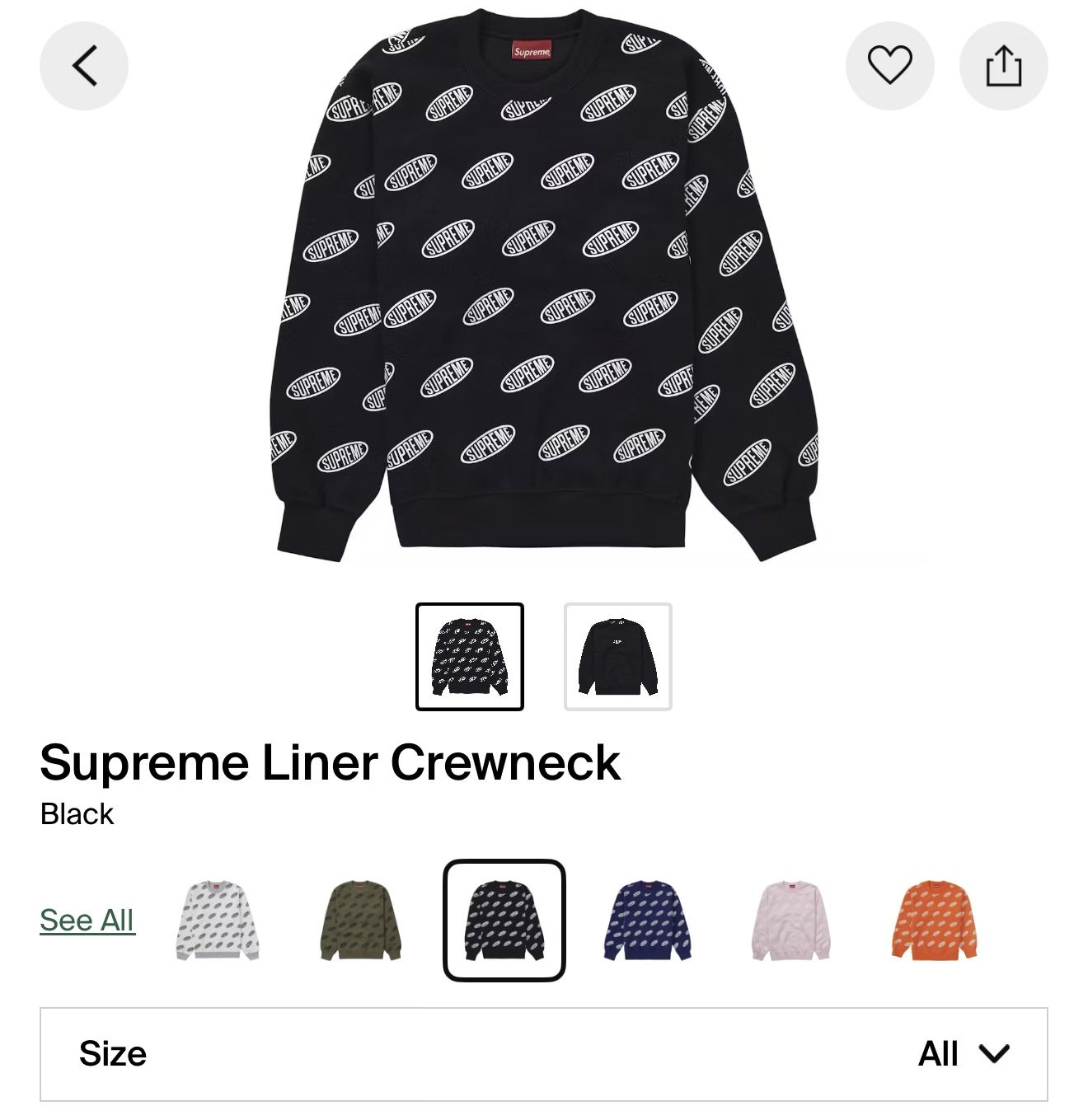Go back to the previous page

84,66
